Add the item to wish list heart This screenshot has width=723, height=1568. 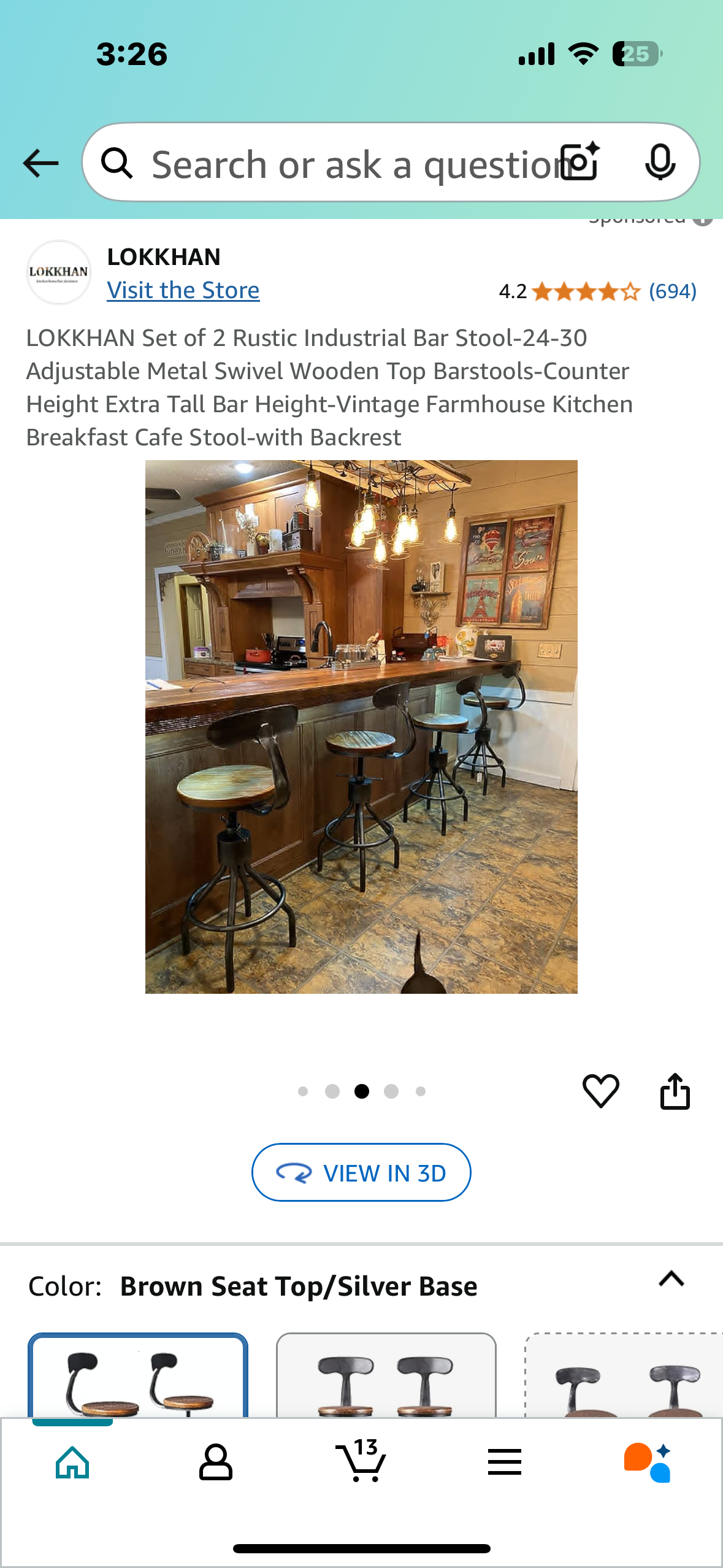(x=600, y=1091)
